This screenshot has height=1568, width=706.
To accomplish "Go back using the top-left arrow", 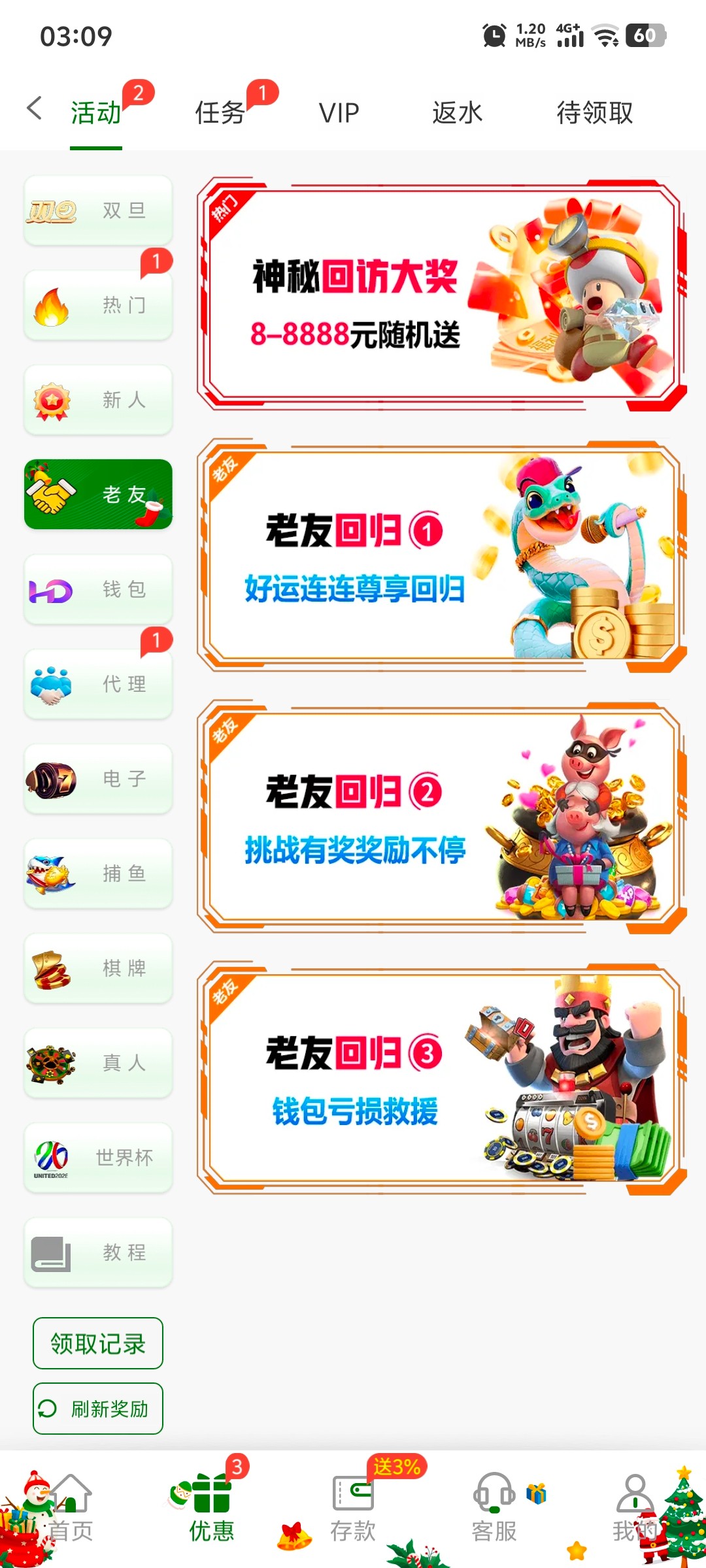I will click(x=35, y=108).
